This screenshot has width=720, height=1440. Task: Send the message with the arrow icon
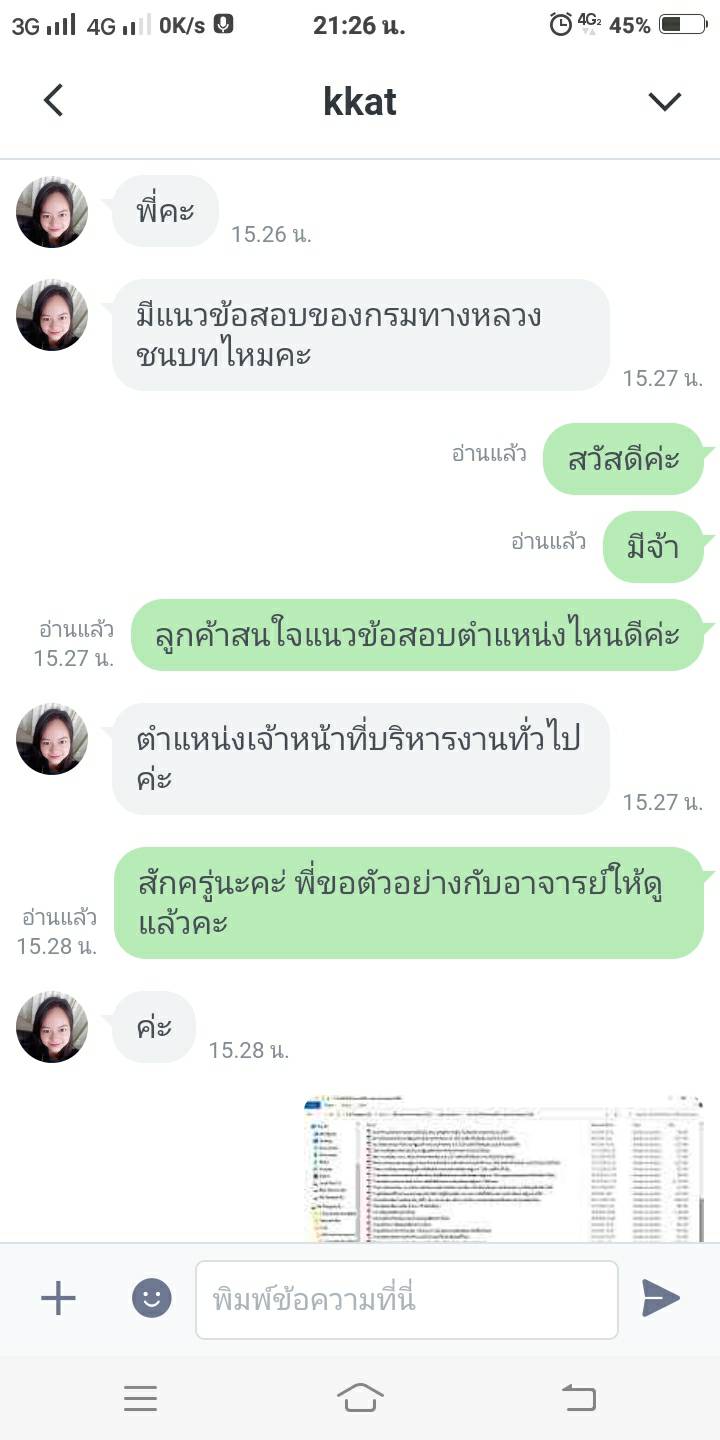click(660, 1298)
